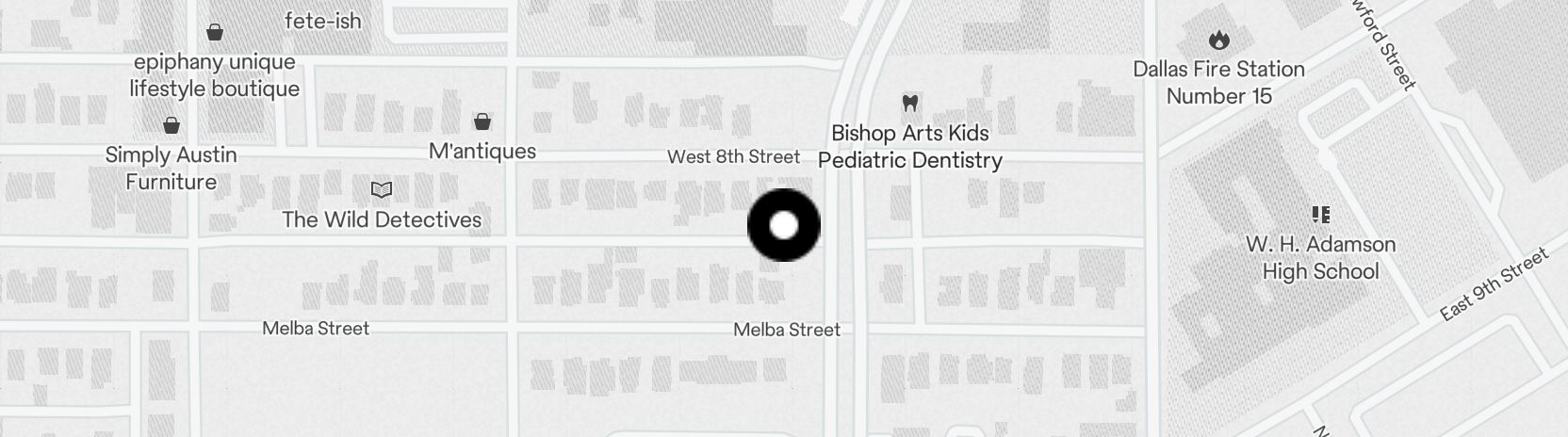This screenshot has width=1568, height=437.
Task: Open The Wild Detectives place marker
Action: [x=381, y=190]
